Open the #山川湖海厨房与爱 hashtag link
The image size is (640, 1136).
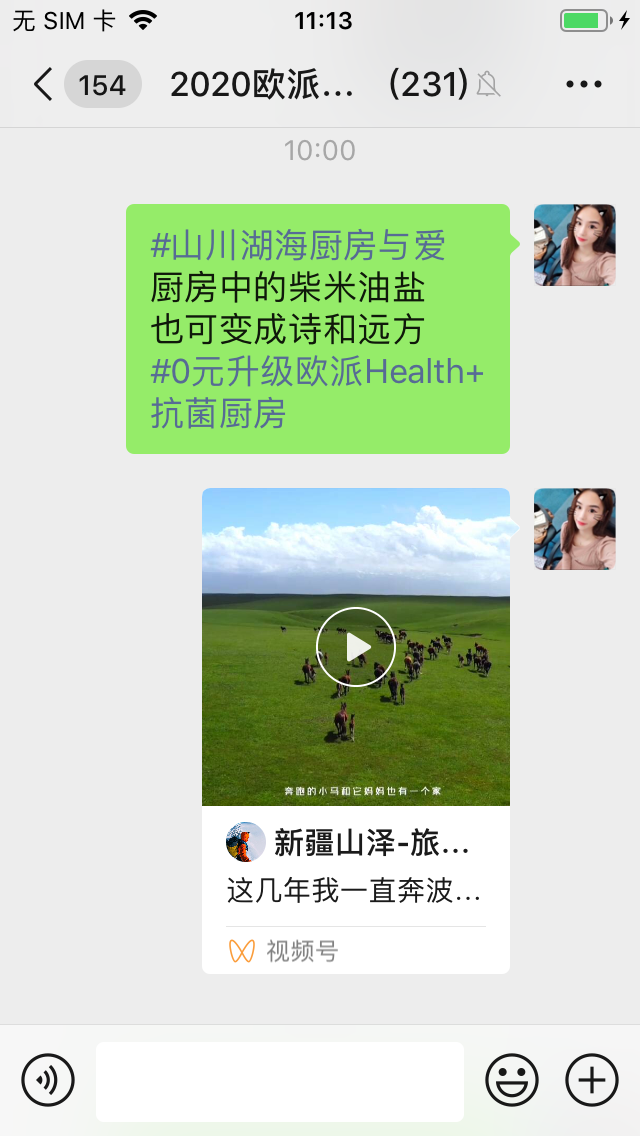coord(298,245)
